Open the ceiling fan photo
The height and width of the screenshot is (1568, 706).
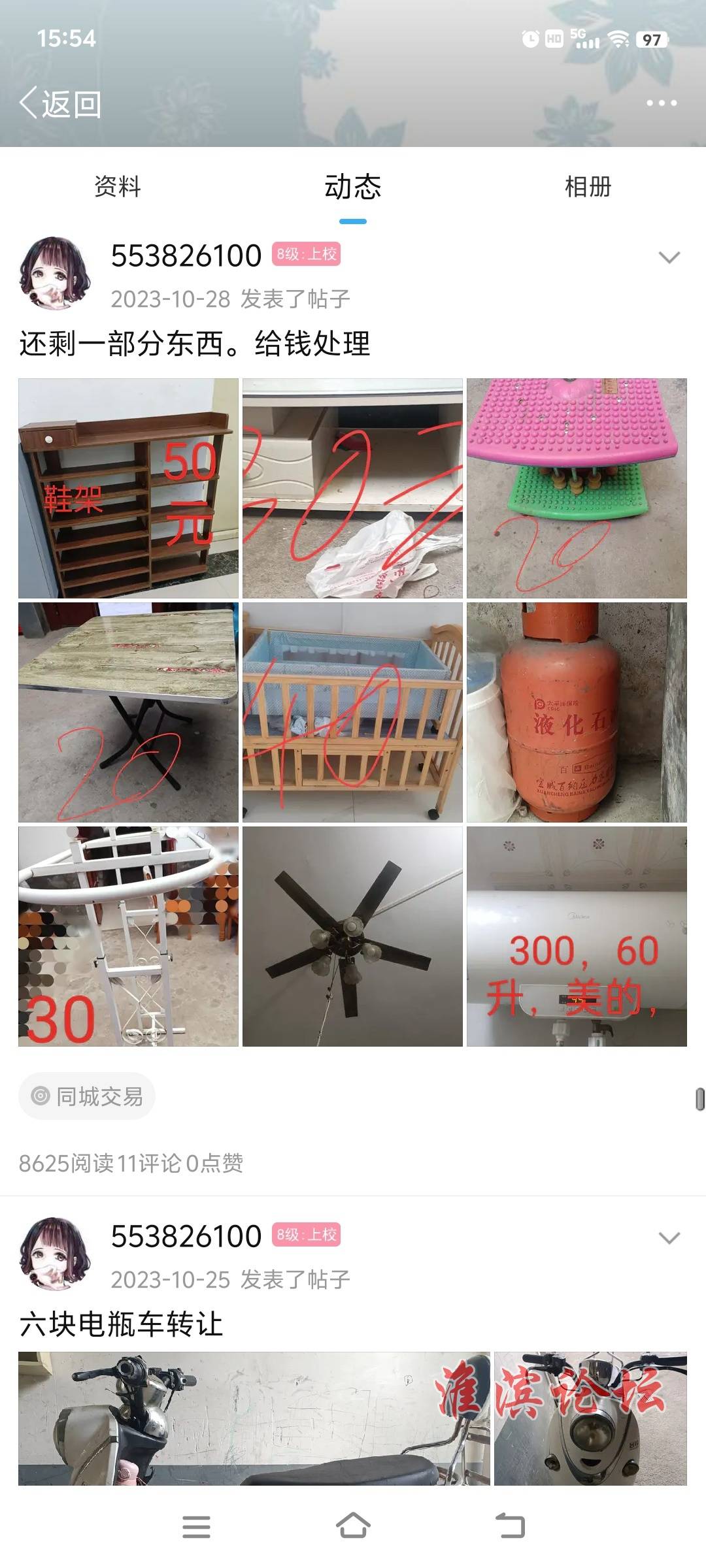352,936
